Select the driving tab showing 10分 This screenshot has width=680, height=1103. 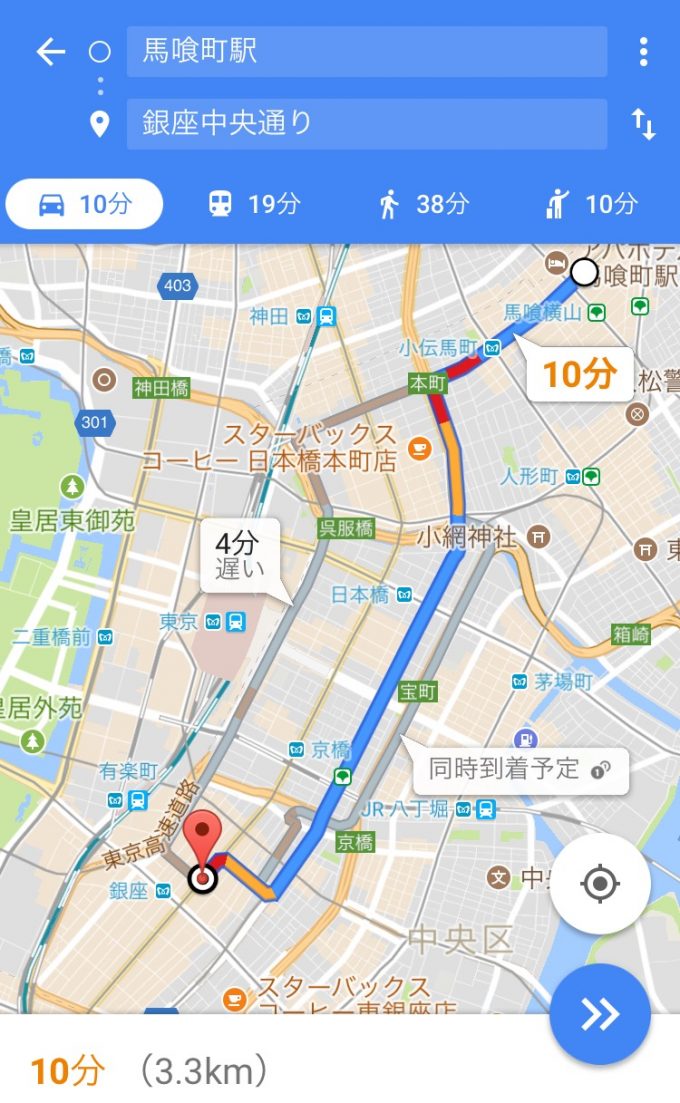pyautogui.click(x=84, y=204)
